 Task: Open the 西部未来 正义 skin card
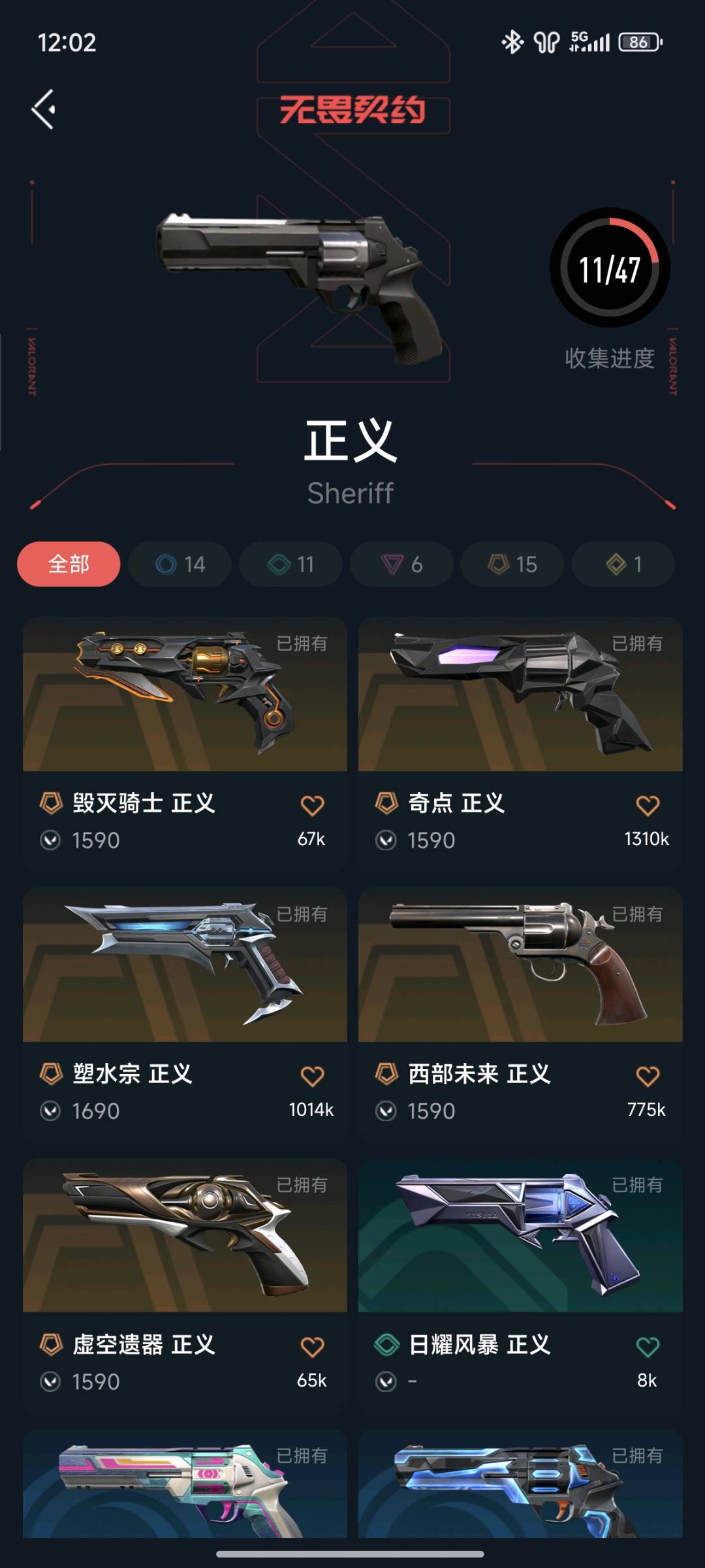coord(520,965)
